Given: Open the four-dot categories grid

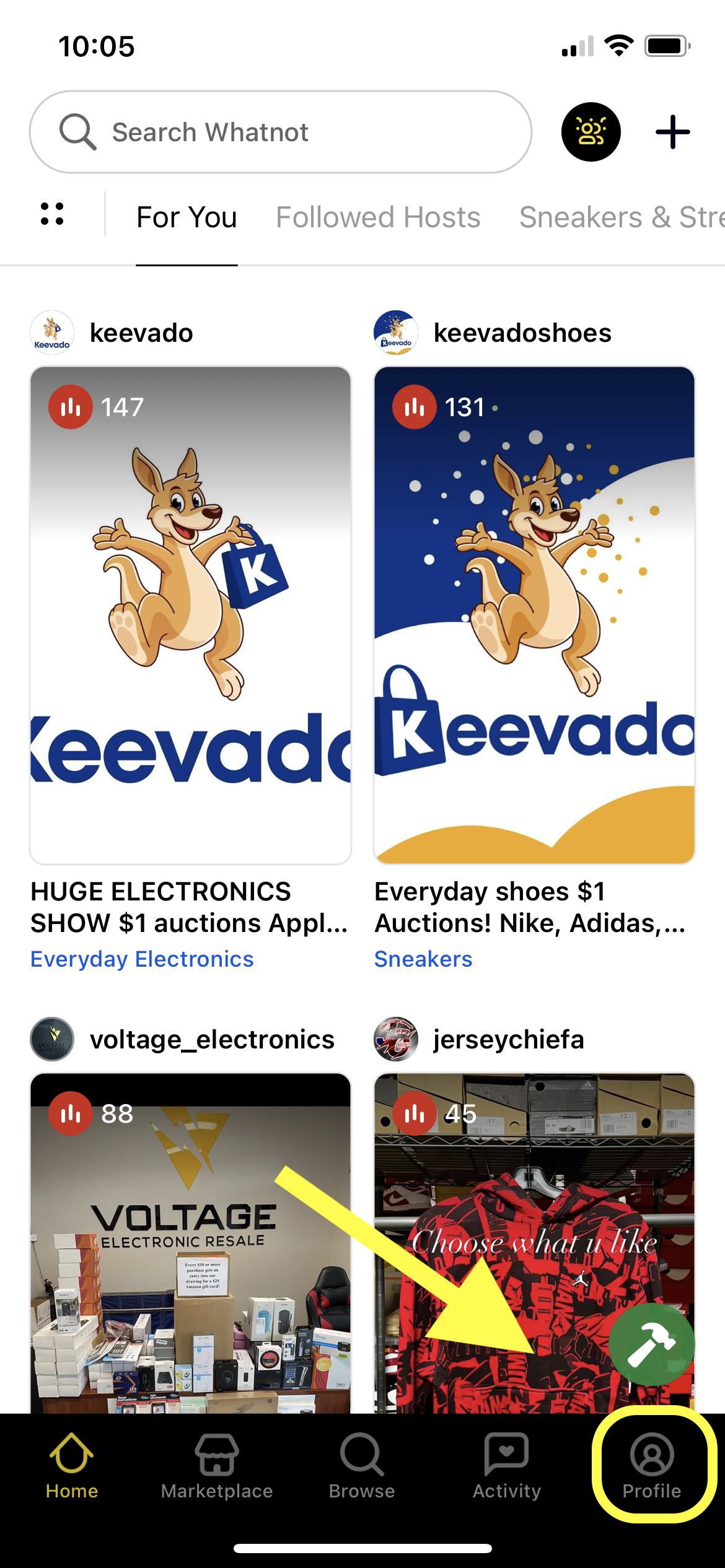Looking at the screenshot, I should pos(52,214).
